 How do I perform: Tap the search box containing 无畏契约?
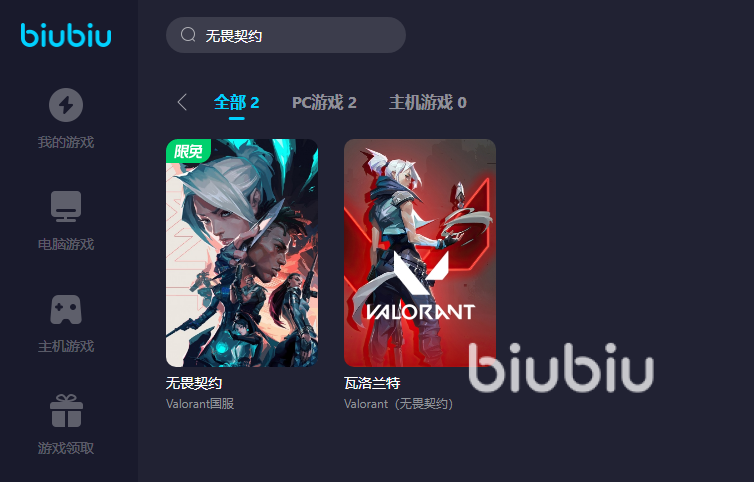pyautogui.click(x=285, y=35)
